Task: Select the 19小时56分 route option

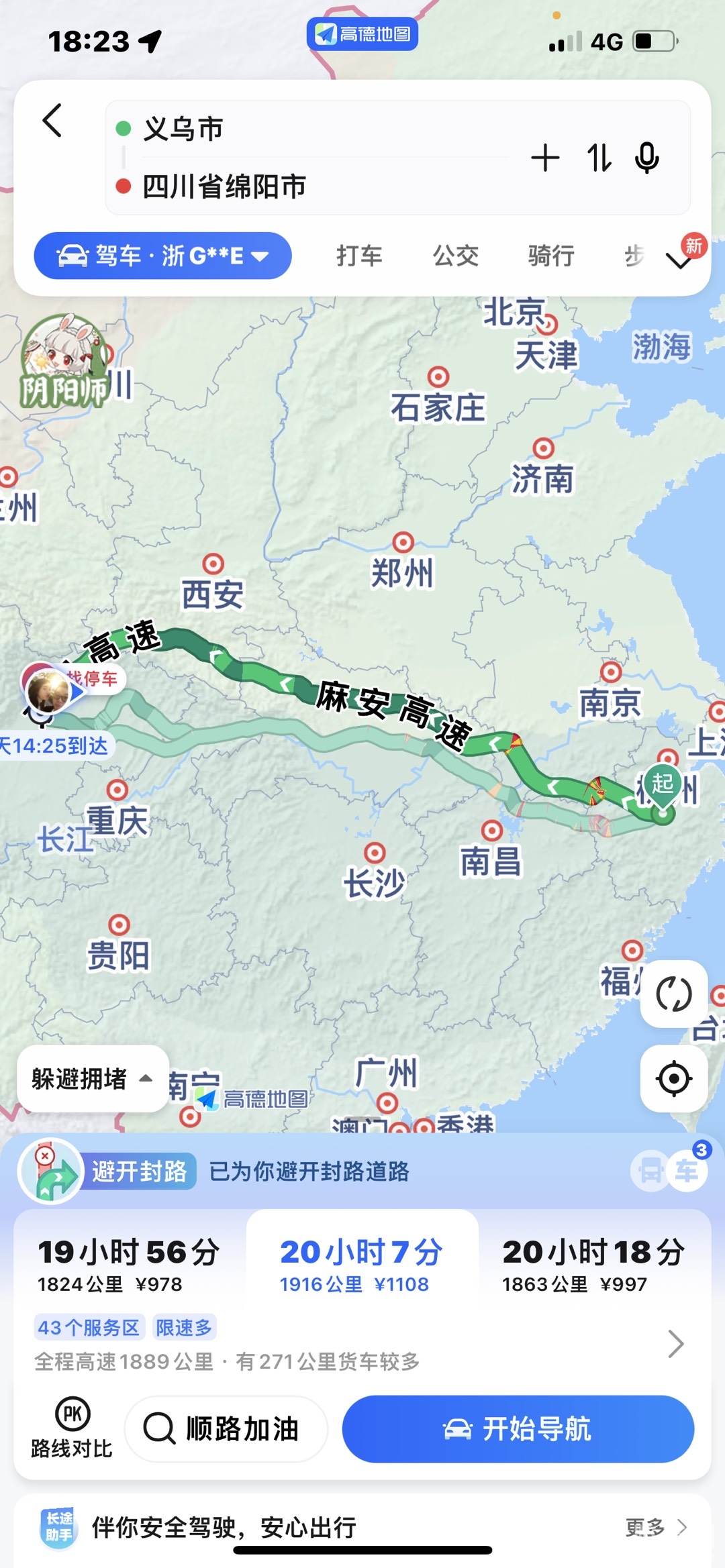Action: (x=129, y=1265)
